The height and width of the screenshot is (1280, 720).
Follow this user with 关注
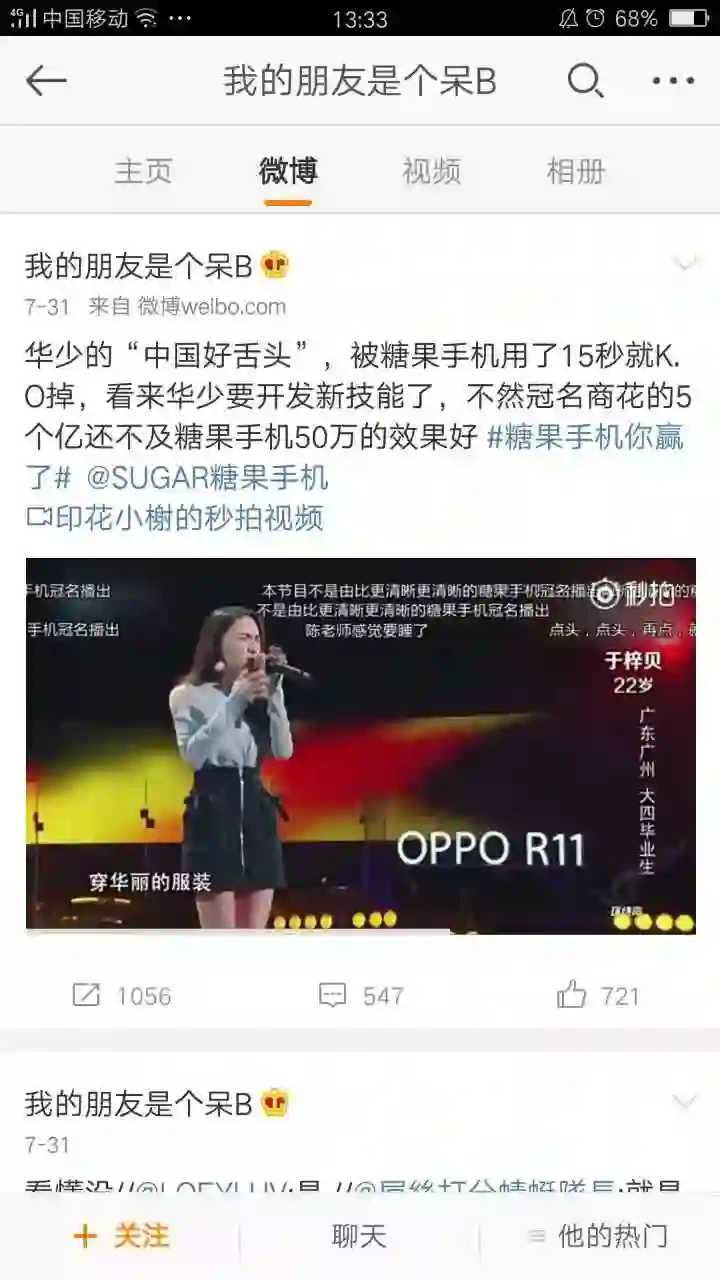click(121, 1236)
